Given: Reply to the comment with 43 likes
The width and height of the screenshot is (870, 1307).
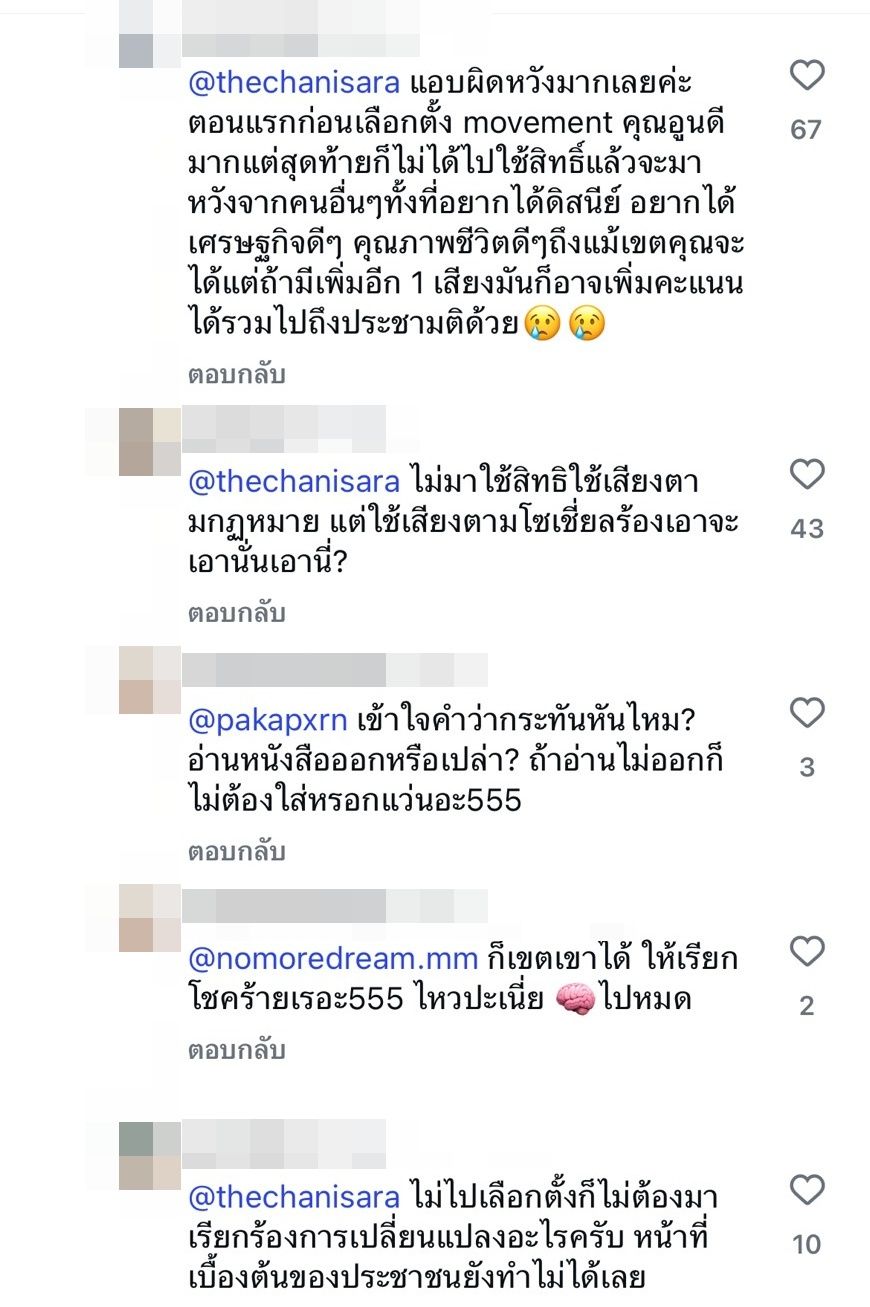Looking at the screenshot, I should pyautogui.click(x=237, y=613).
